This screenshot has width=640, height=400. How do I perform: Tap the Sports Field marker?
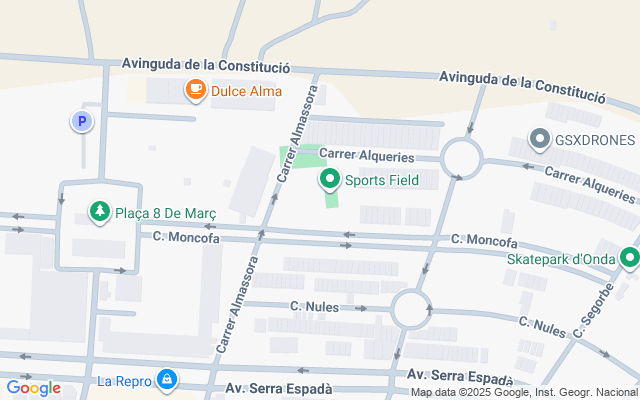[330, 180]
